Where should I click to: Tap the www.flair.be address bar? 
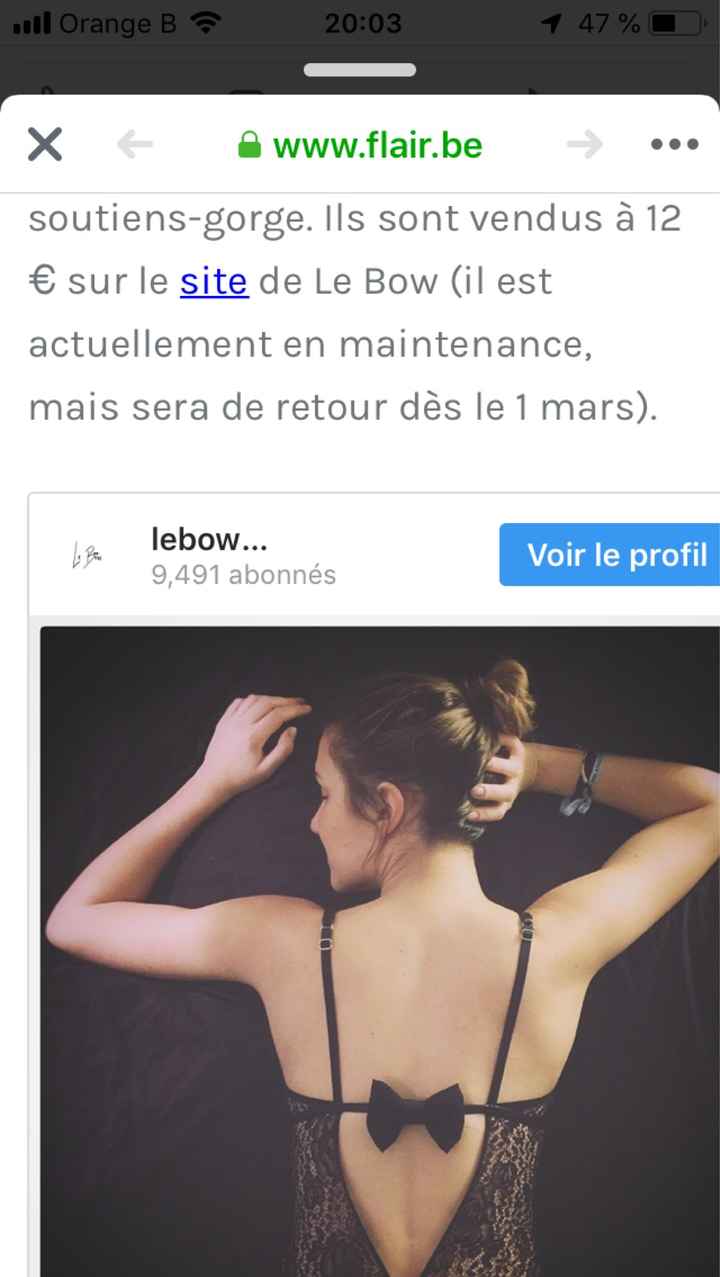coord(360,146)
